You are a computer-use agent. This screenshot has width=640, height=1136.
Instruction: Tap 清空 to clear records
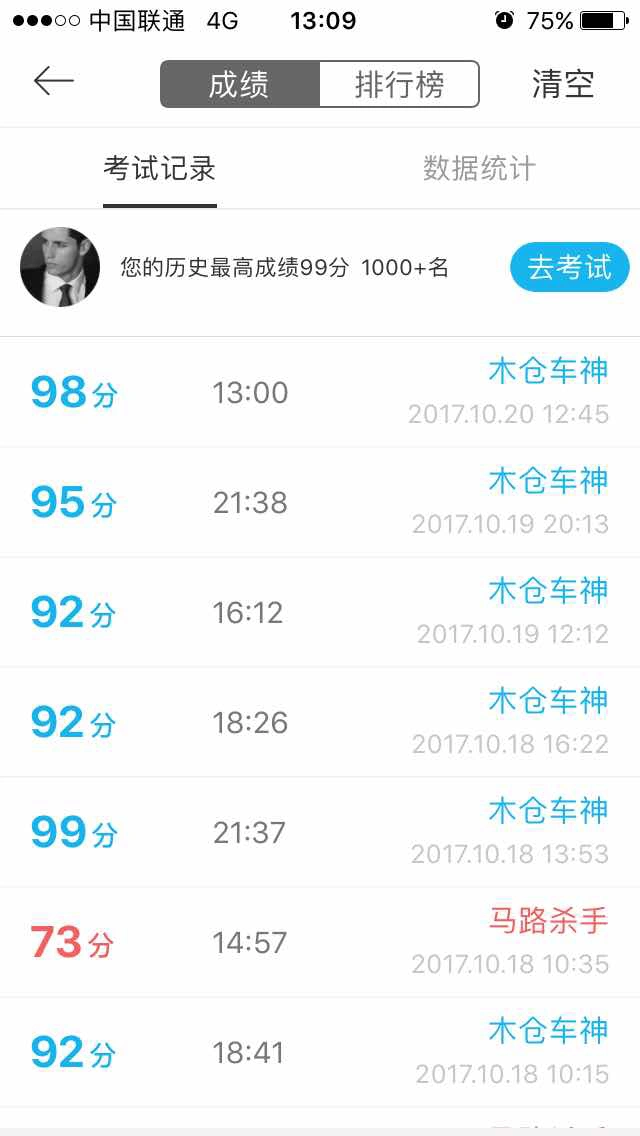563,85
